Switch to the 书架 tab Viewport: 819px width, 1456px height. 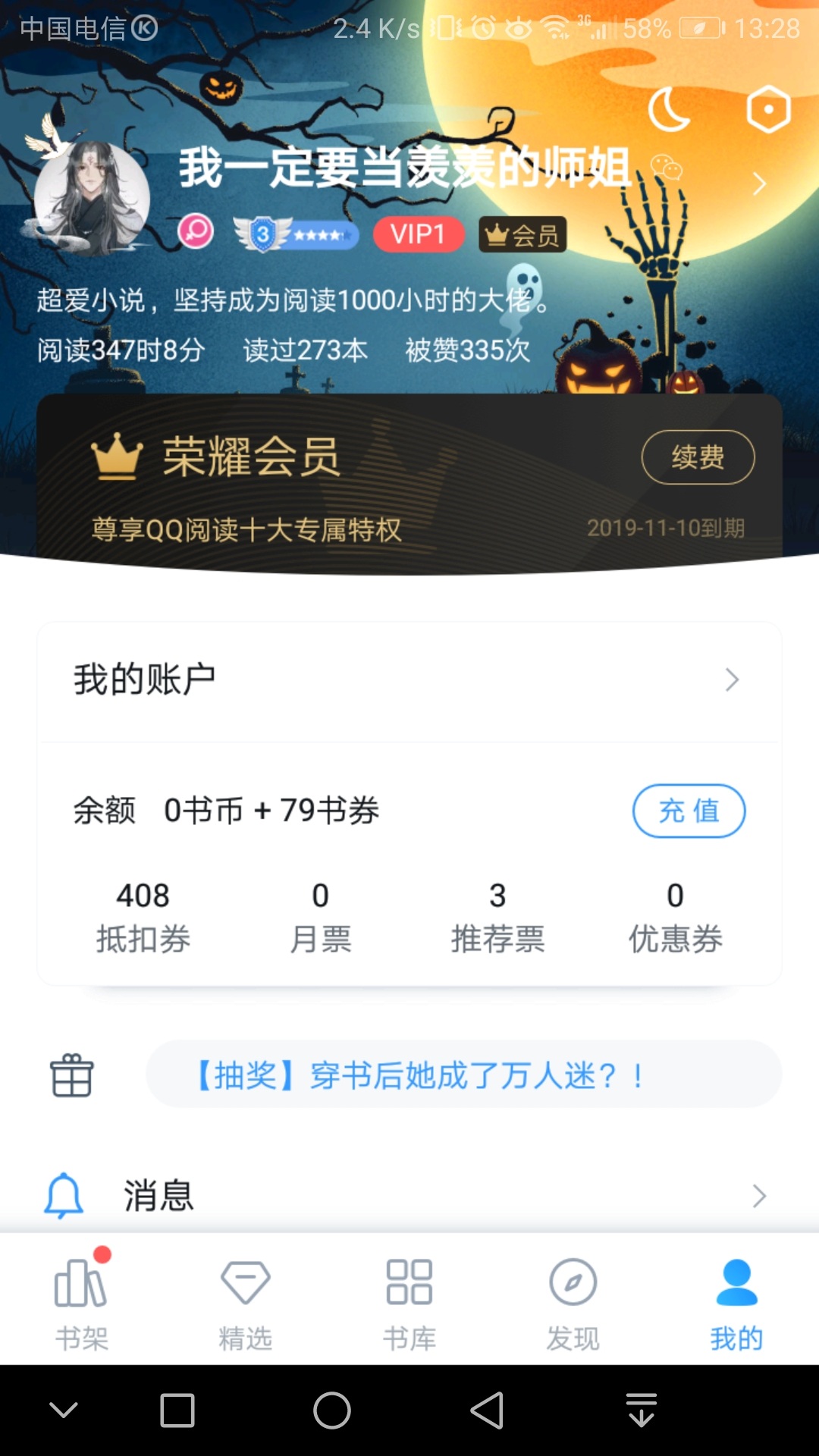point(82,1304)
